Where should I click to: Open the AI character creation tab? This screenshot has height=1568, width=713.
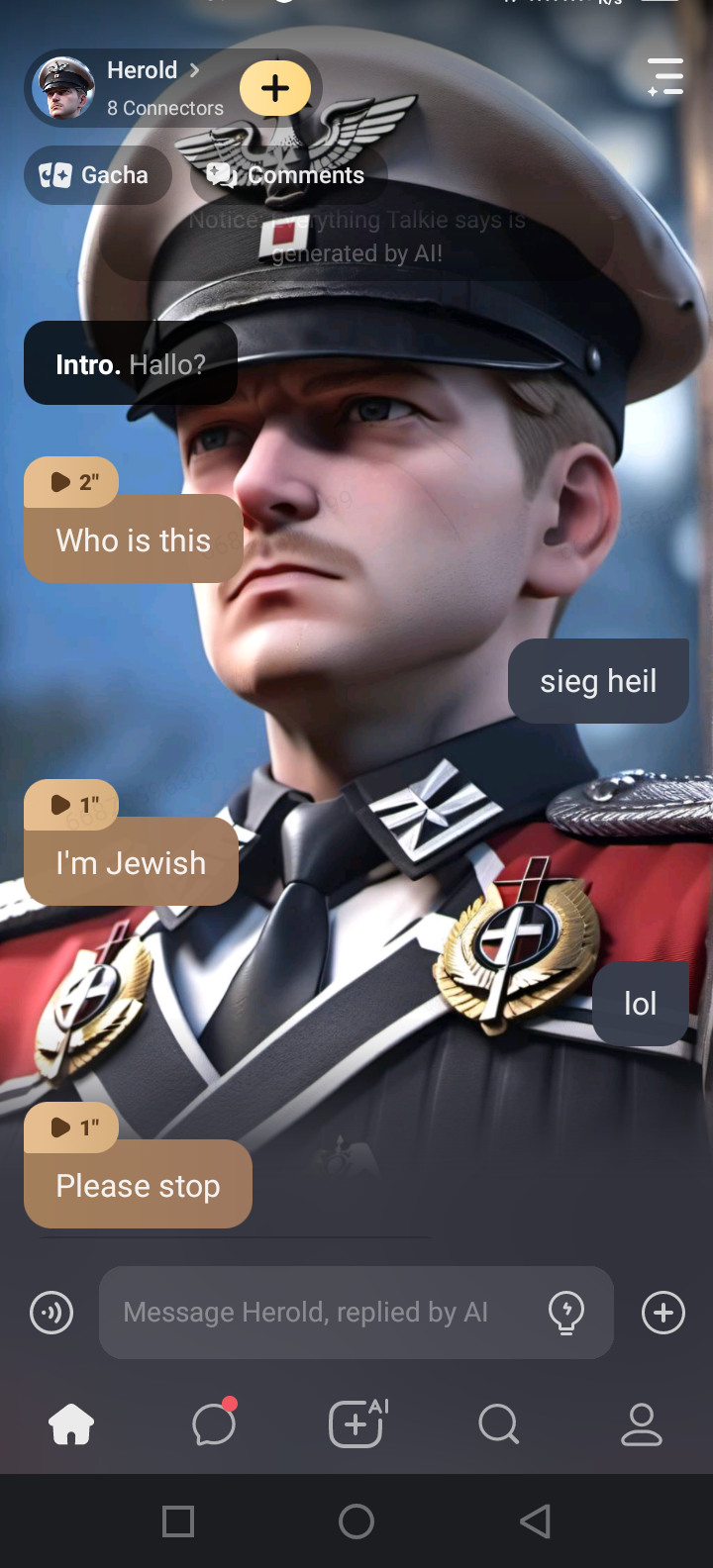pyautogui.click(x=356, y=1424)
